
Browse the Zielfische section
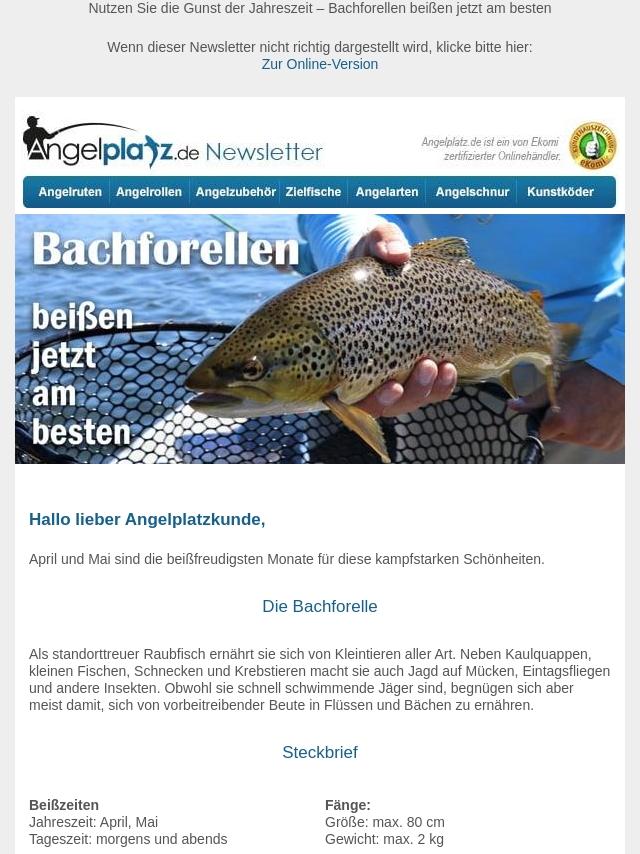pos(313,192)
